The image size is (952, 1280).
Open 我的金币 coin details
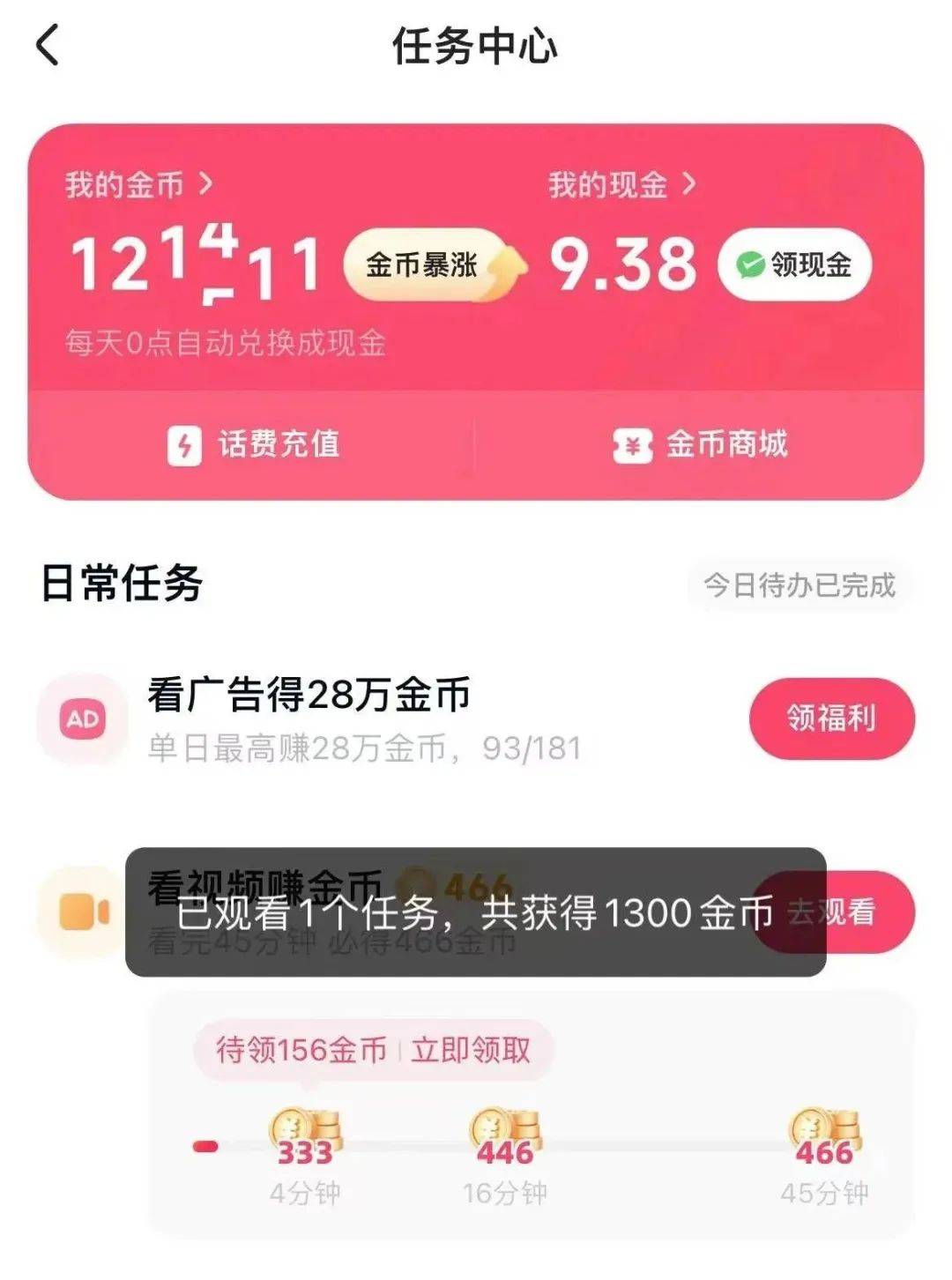coord(138,184)
